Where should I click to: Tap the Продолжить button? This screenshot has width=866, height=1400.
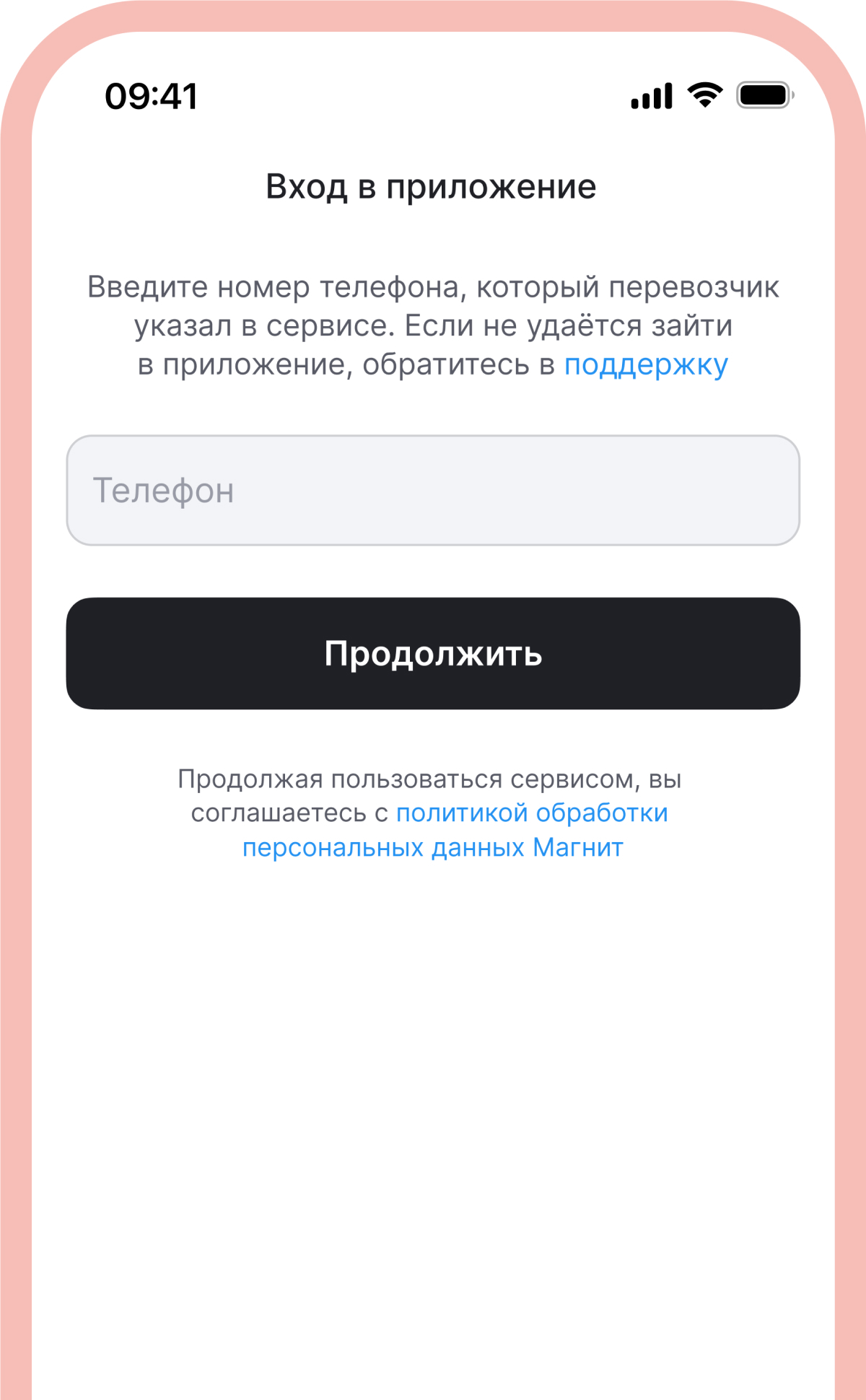pos(433,654)
